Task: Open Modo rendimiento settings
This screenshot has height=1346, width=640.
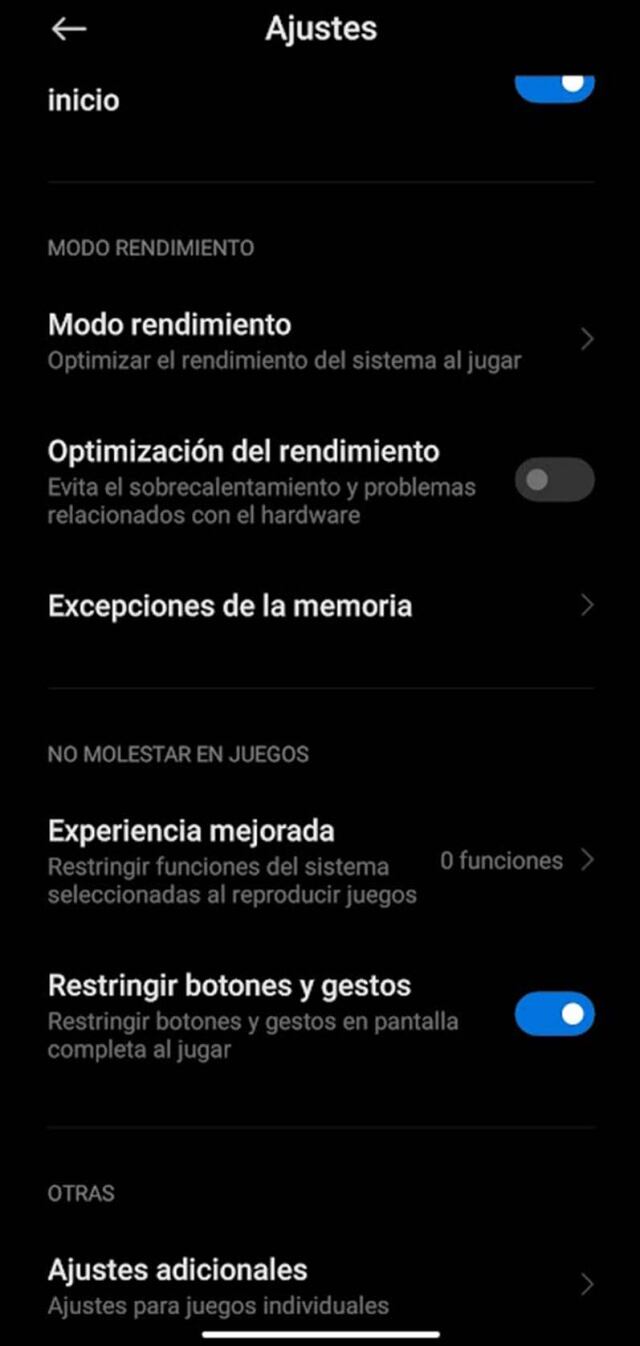Action: point(320,340)
